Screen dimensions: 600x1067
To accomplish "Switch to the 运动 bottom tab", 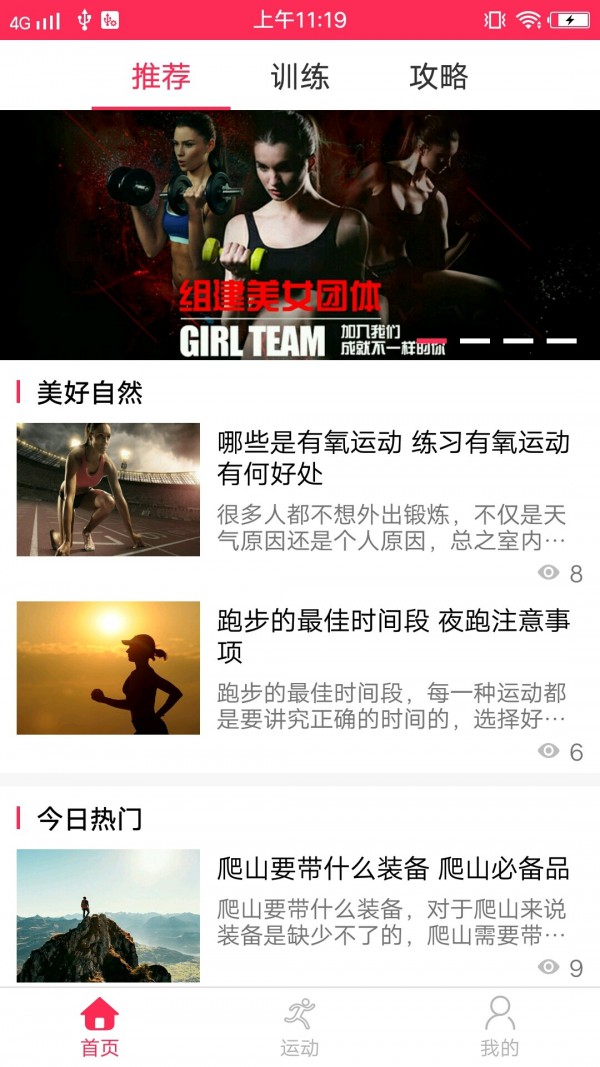I will pos(300,1027).
